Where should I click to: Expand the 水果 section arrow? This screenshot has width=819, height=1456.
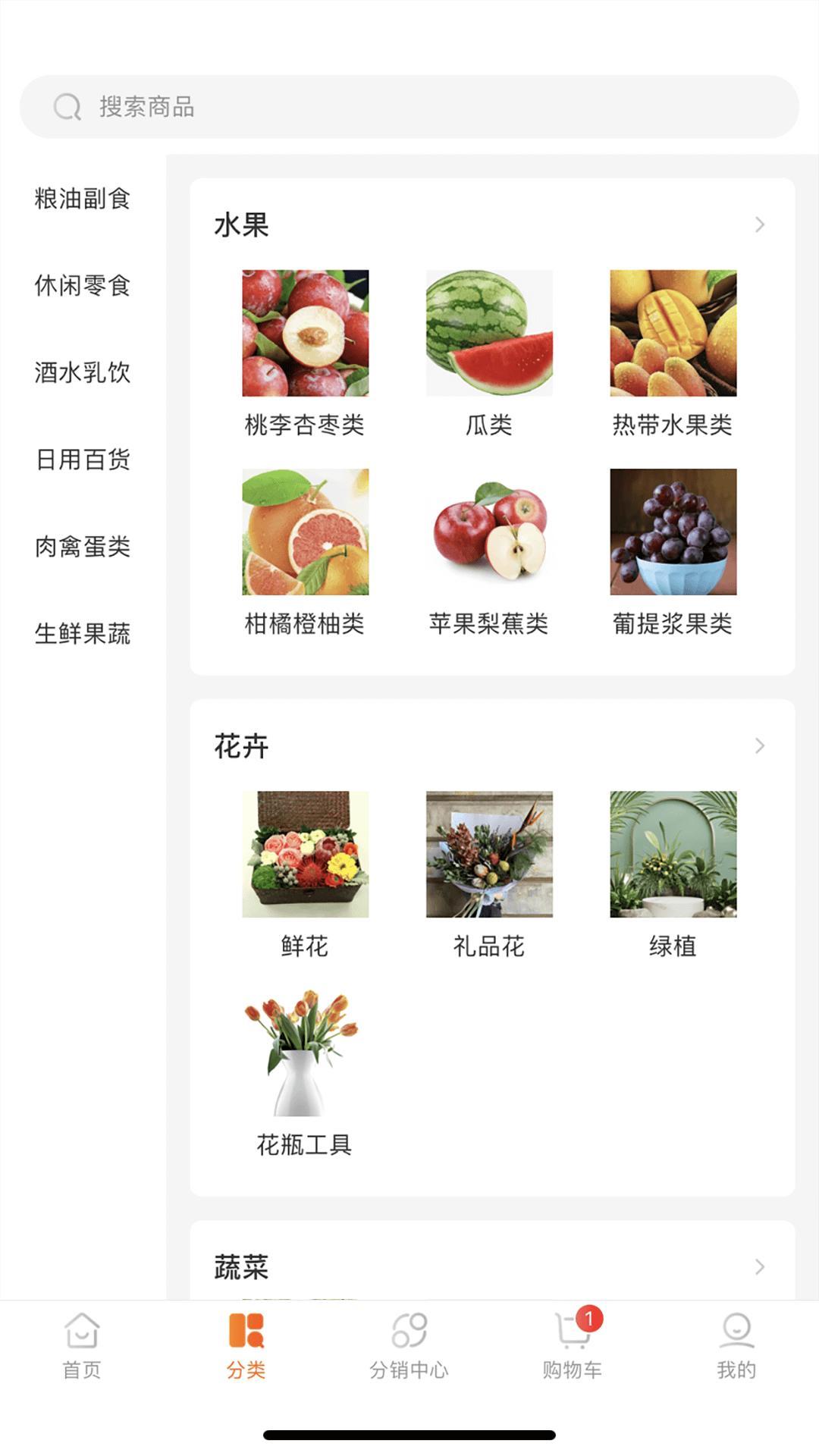pos(759,224)
